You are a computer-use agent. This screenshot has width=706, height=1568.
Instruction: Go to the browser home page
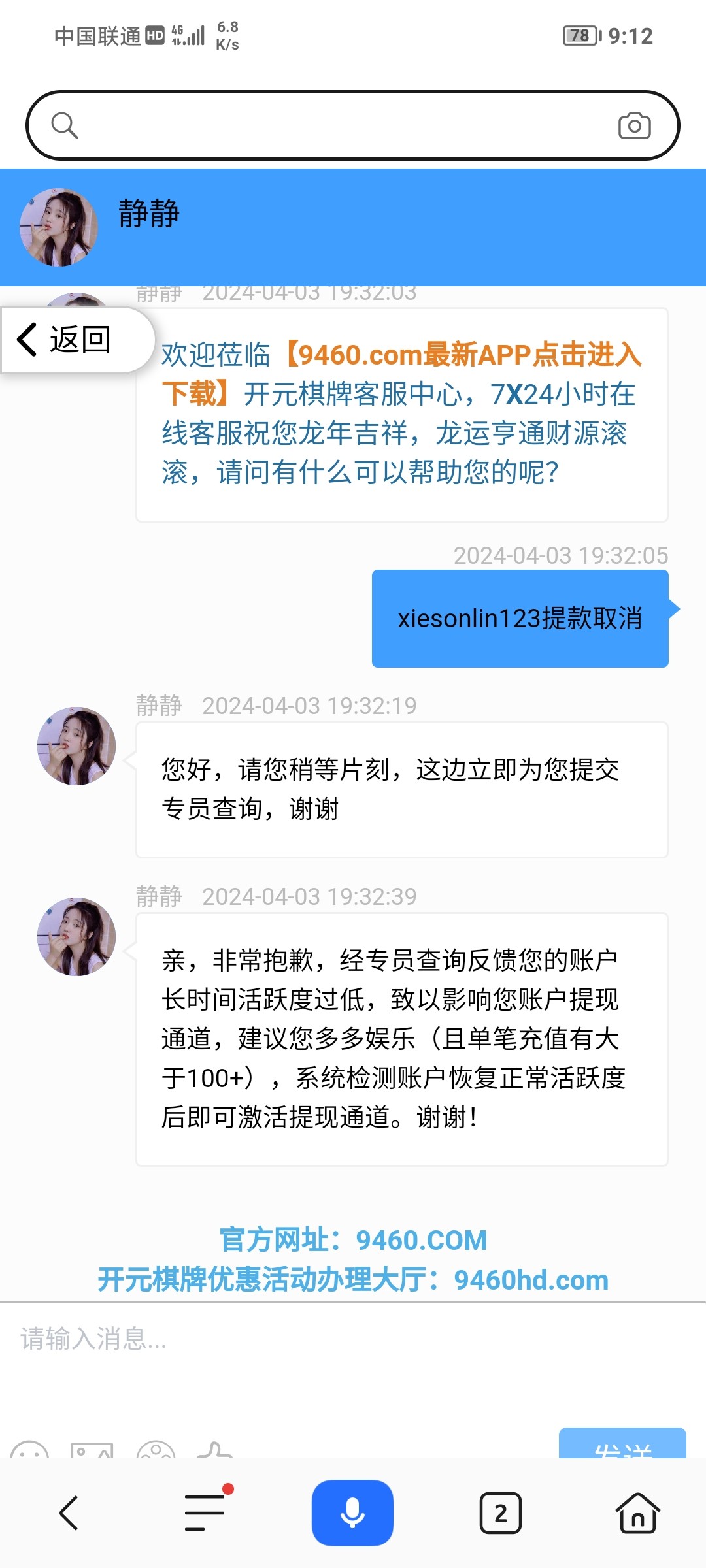click(637, 1513)
